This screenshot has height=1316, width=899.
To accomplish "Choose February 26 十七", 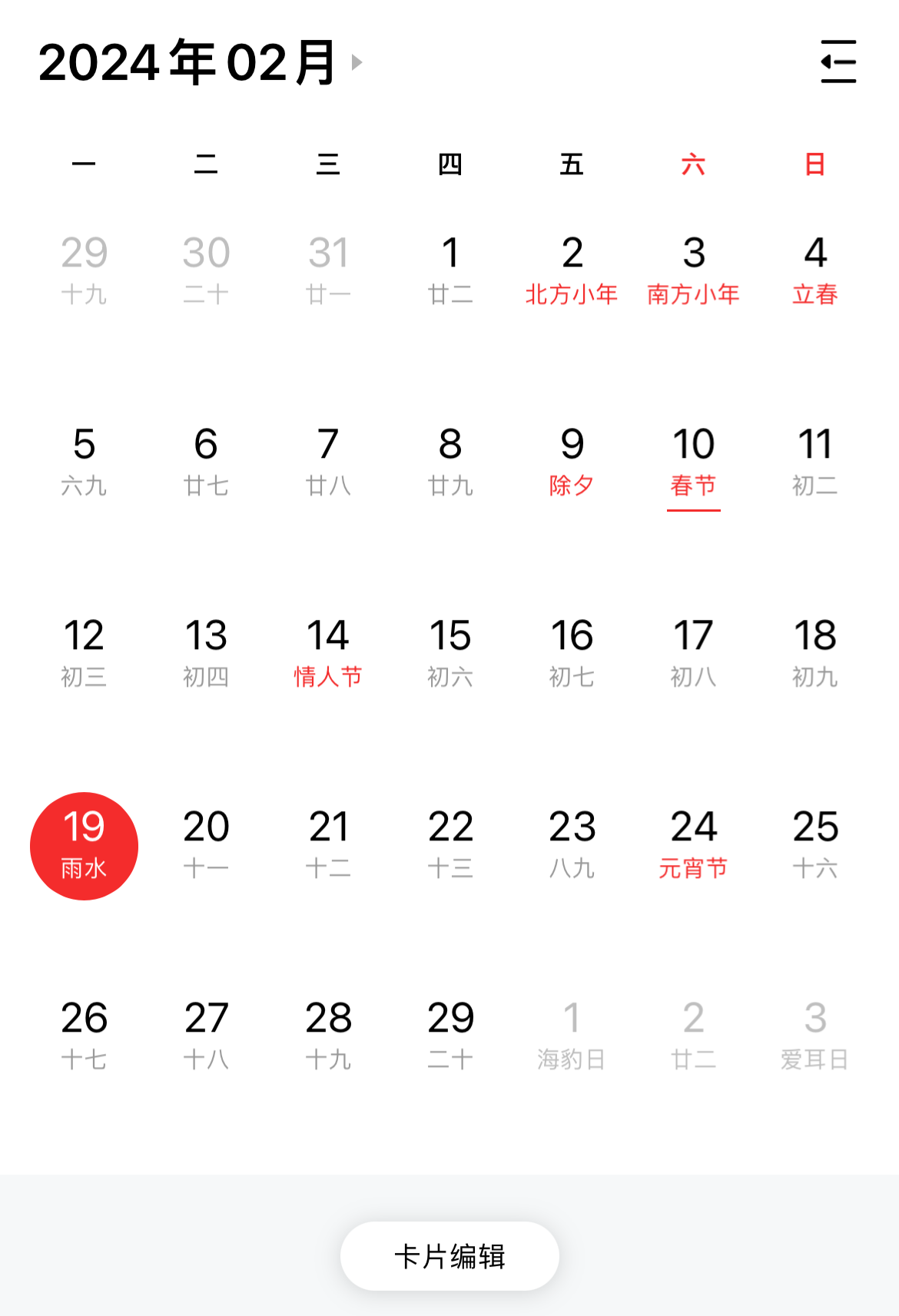I will pos(84,1036).
